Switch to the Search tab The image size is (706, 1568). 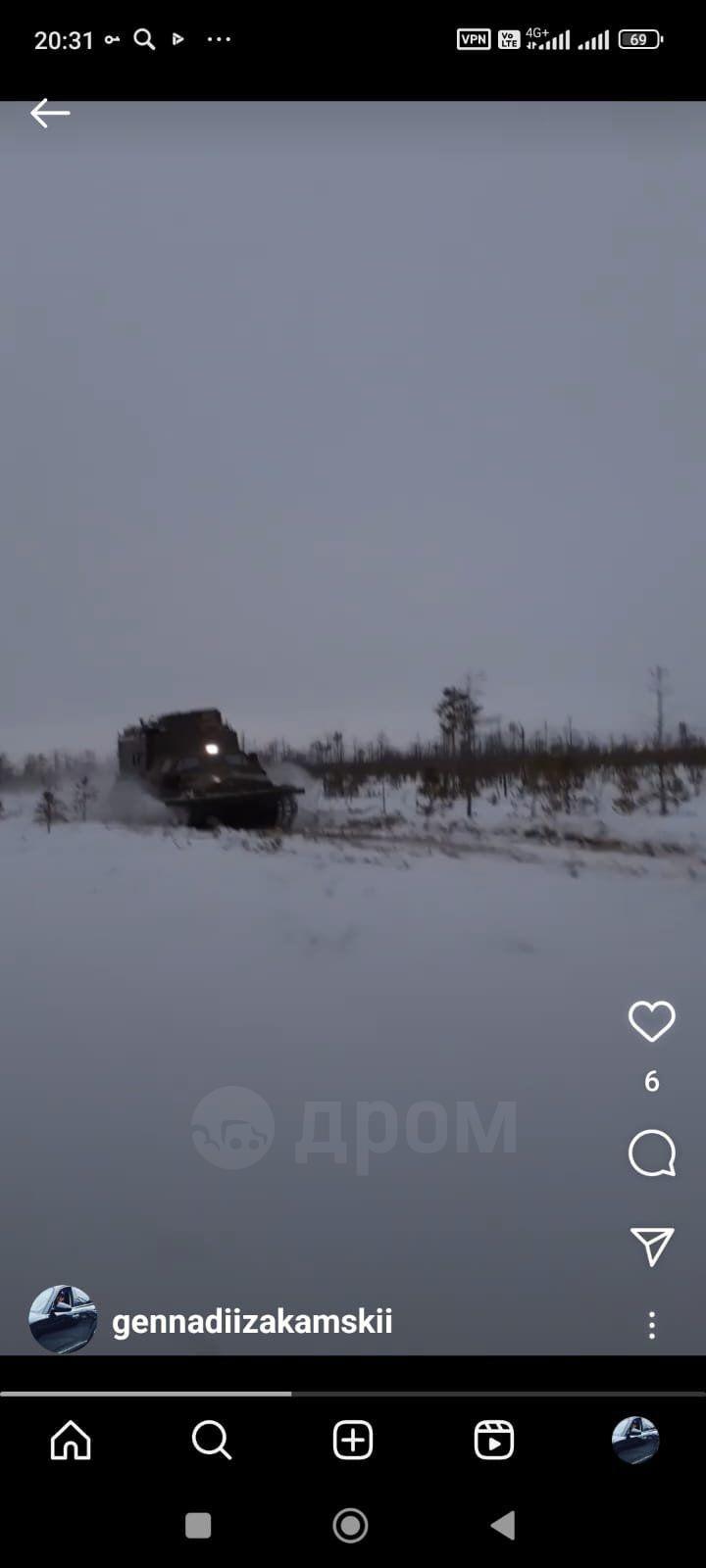coord(211,1441)
